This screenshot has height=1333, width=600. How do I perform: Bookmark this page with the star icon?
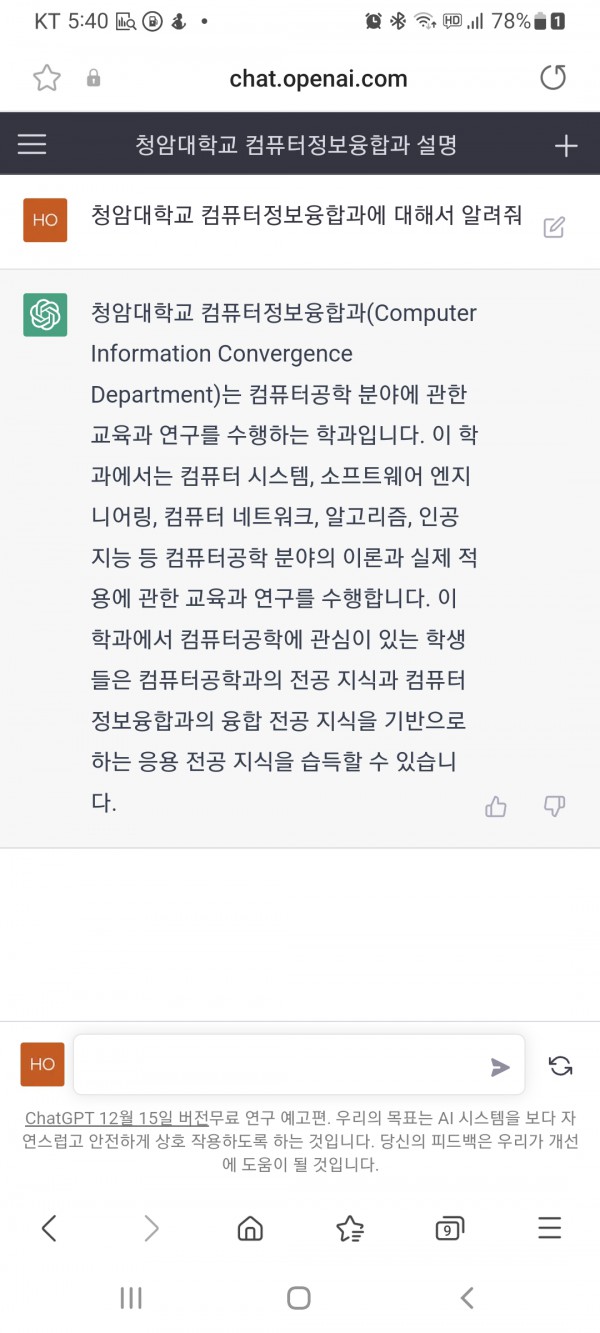[x=46, y=78]
